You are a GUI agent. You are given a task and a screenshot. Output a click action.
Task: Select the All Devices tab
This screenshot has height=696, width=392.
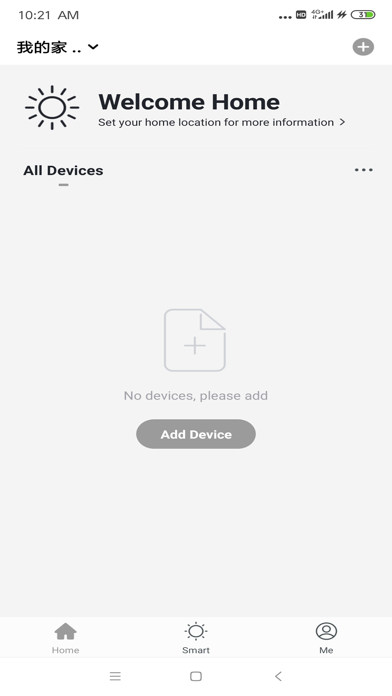pyautogui.click(x=63, y=171)
